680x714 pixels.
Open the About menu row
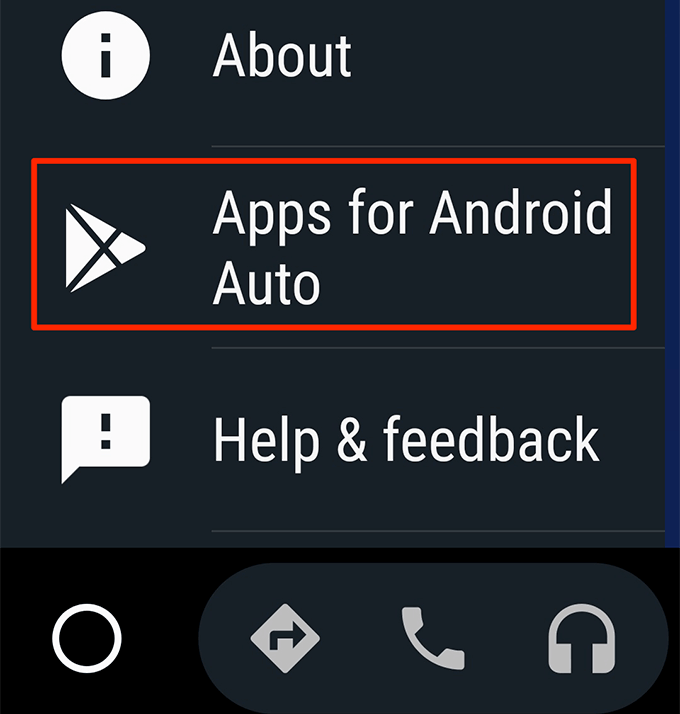(x=282, y=57)
